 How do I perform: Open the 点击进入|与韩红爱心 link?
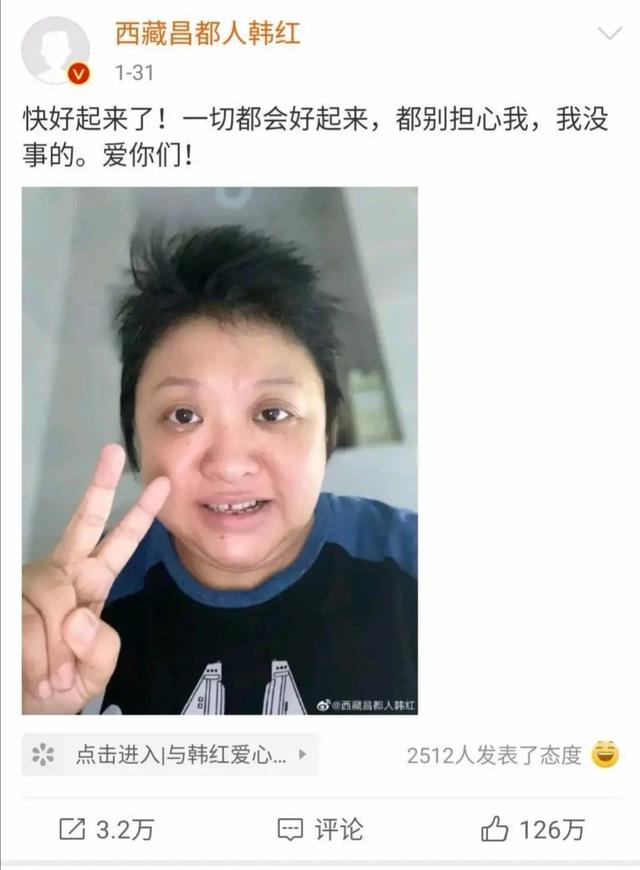click(x=170, y=754)
